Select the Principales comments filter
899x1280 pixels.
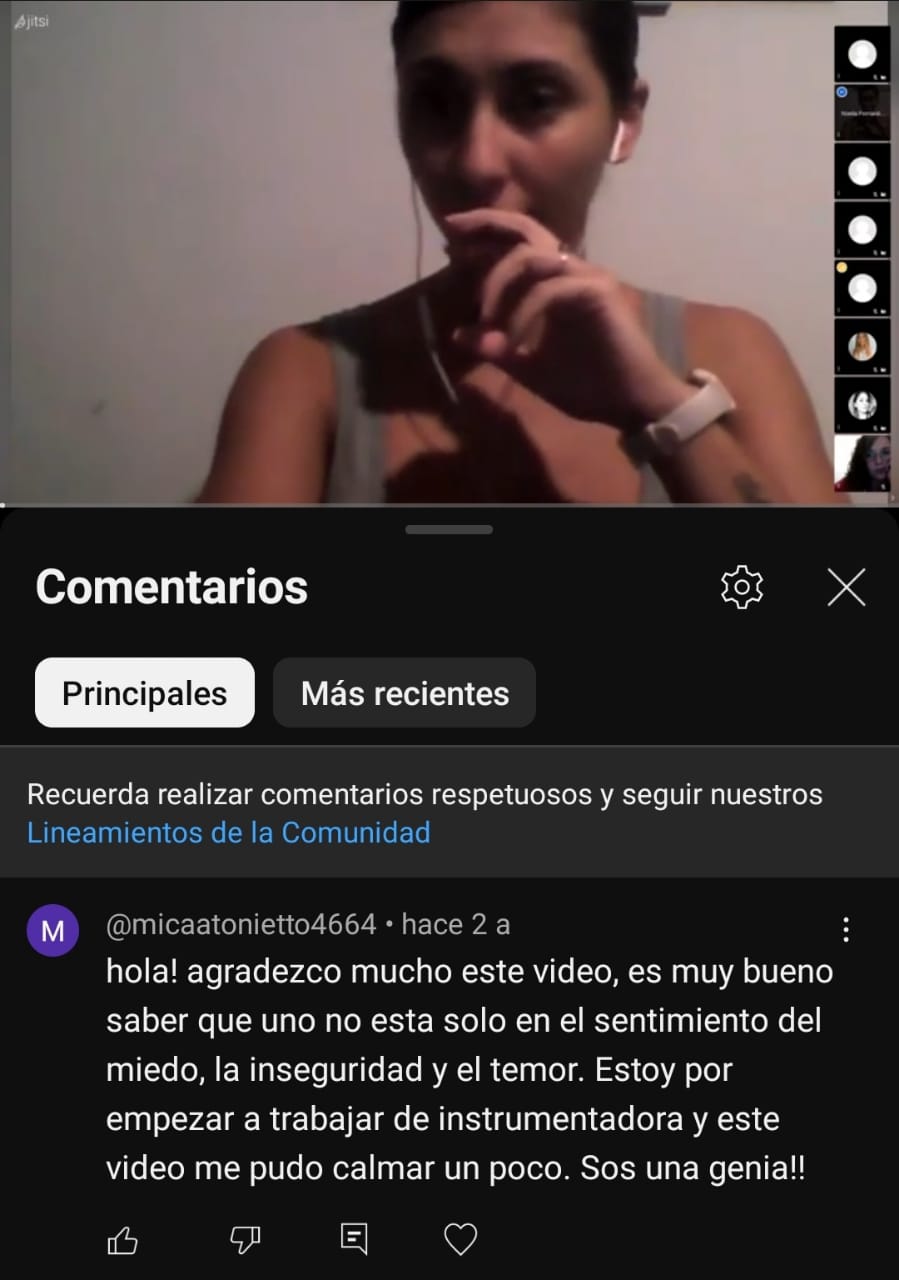coord(144,693)
